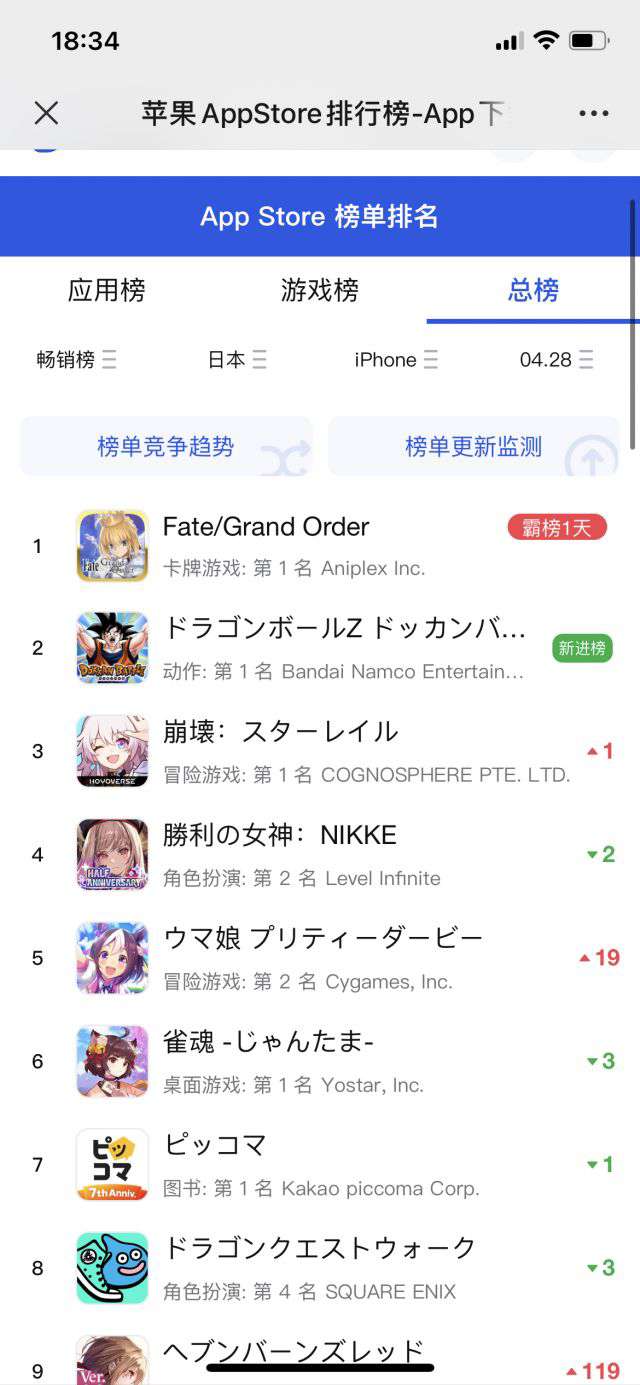Expand the 畅销榜 chart type dropdown

point(77,360)
